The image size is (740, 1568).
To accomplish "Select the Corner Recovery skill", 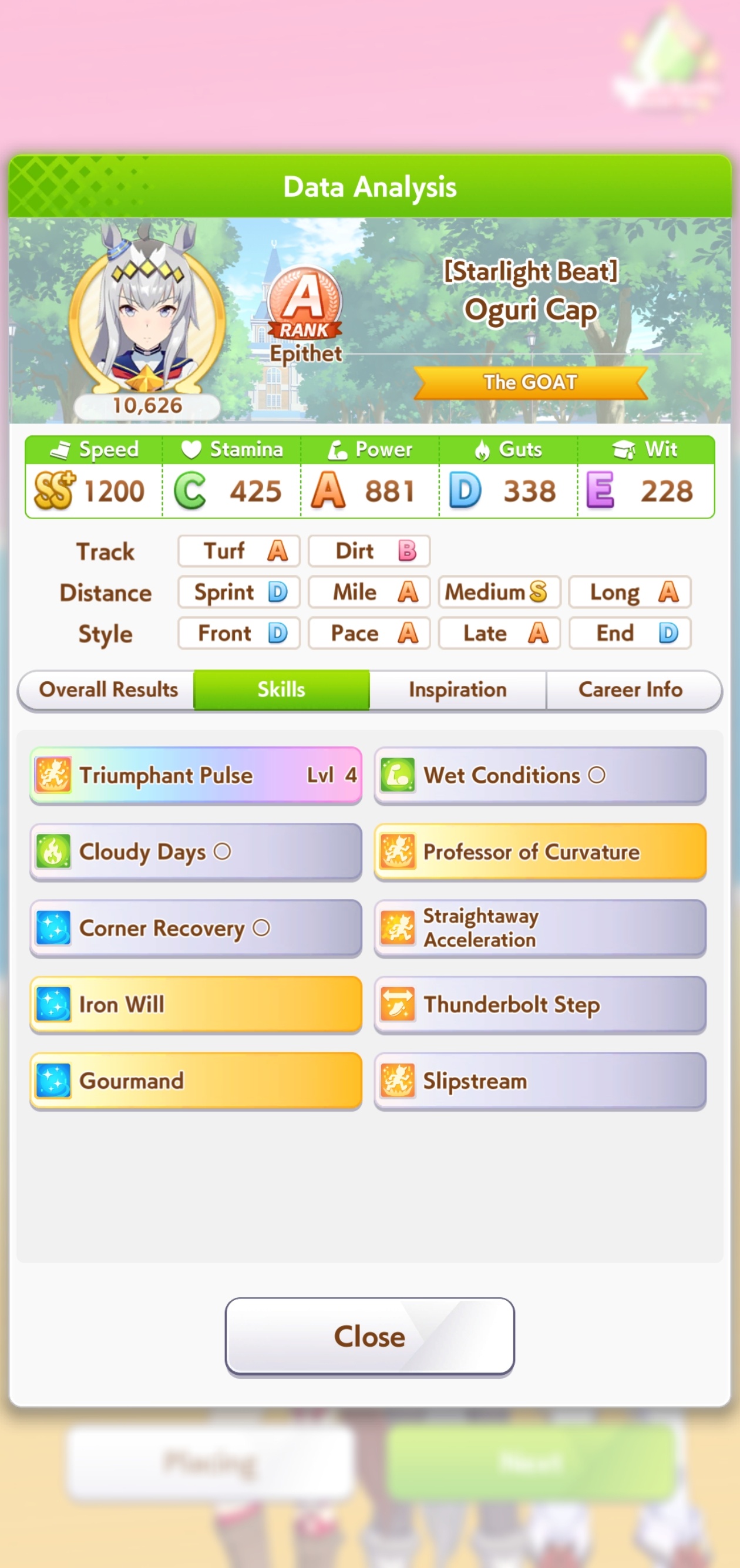I will [196, 928].
